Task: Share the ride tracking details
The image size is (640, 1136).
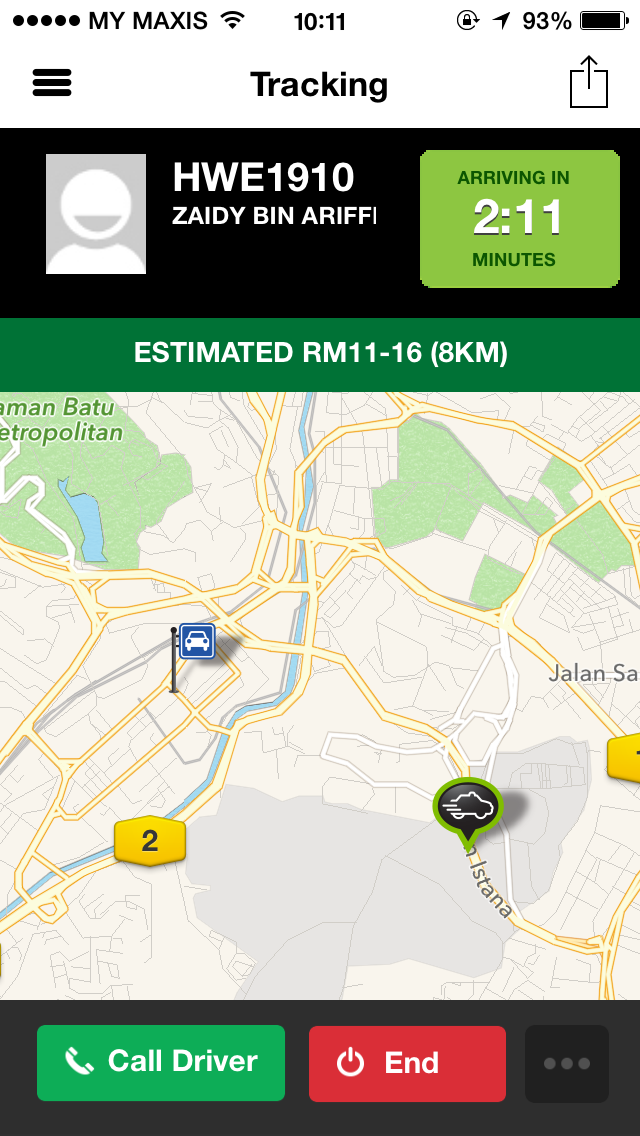Action: click(588, 82)
